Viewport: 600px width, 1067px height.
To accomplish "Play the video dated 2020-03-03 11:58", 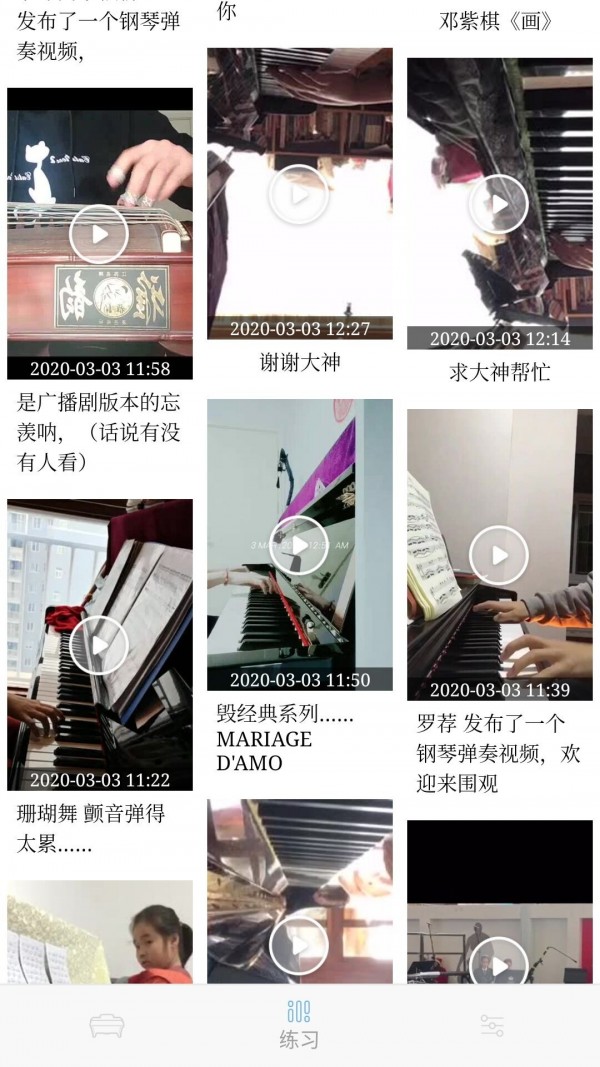I will click(x=99, y=234).
